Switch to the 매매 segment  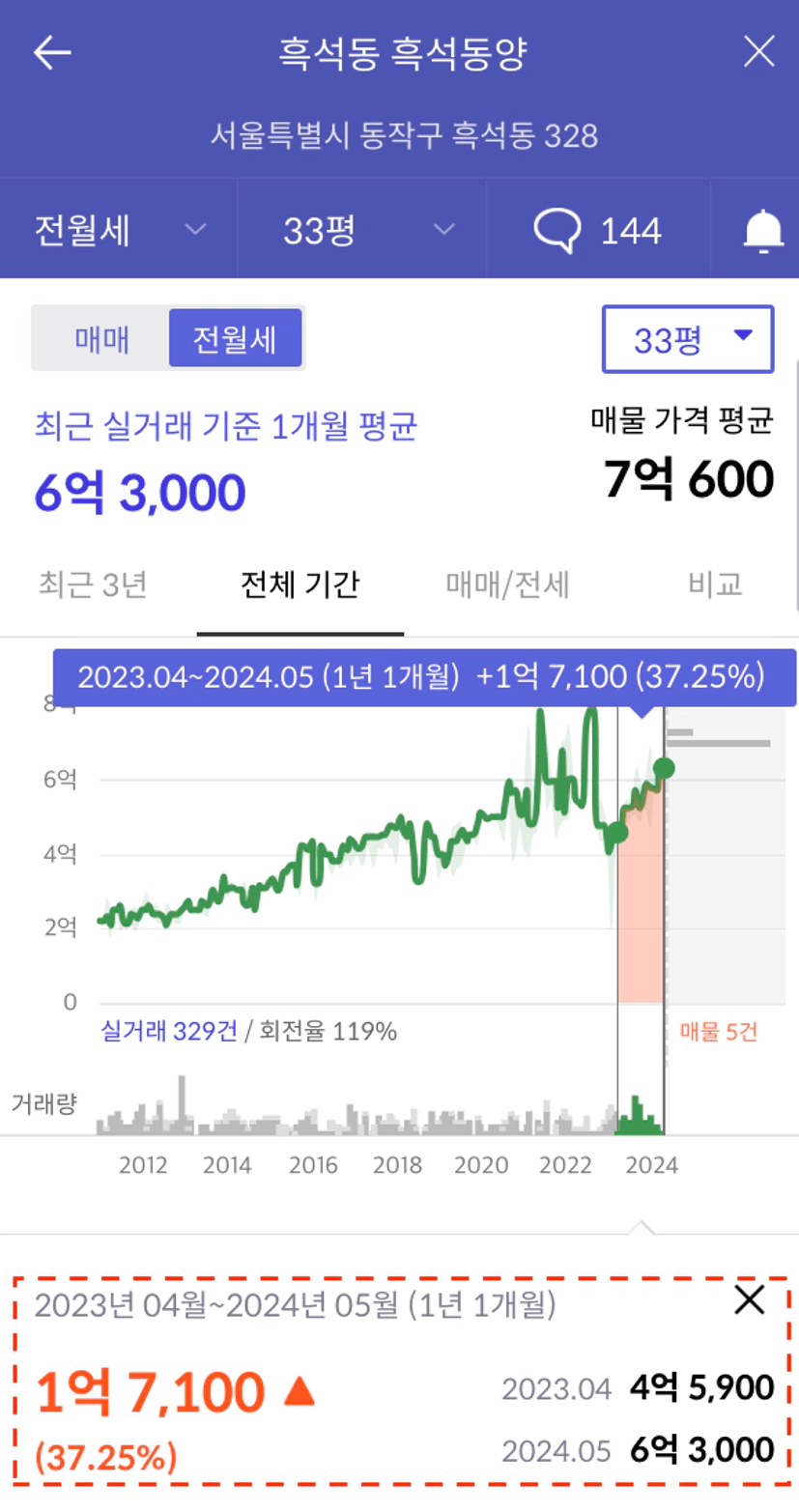101,339
